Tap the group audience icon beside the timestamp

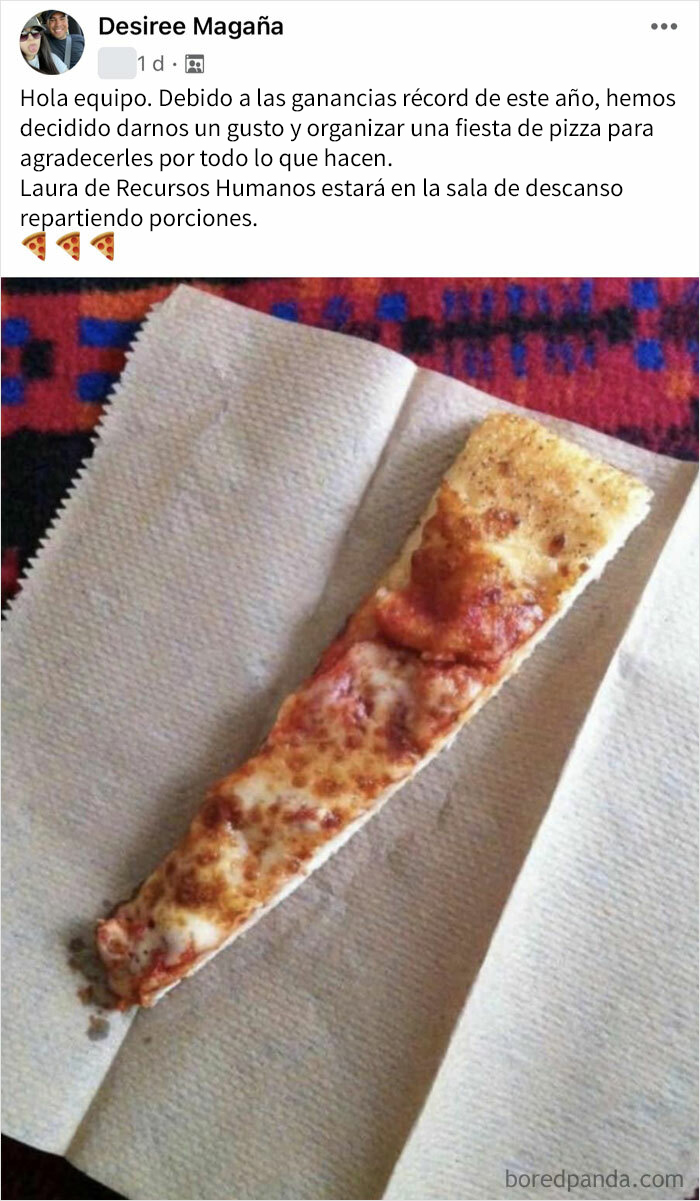pos(195,64)
